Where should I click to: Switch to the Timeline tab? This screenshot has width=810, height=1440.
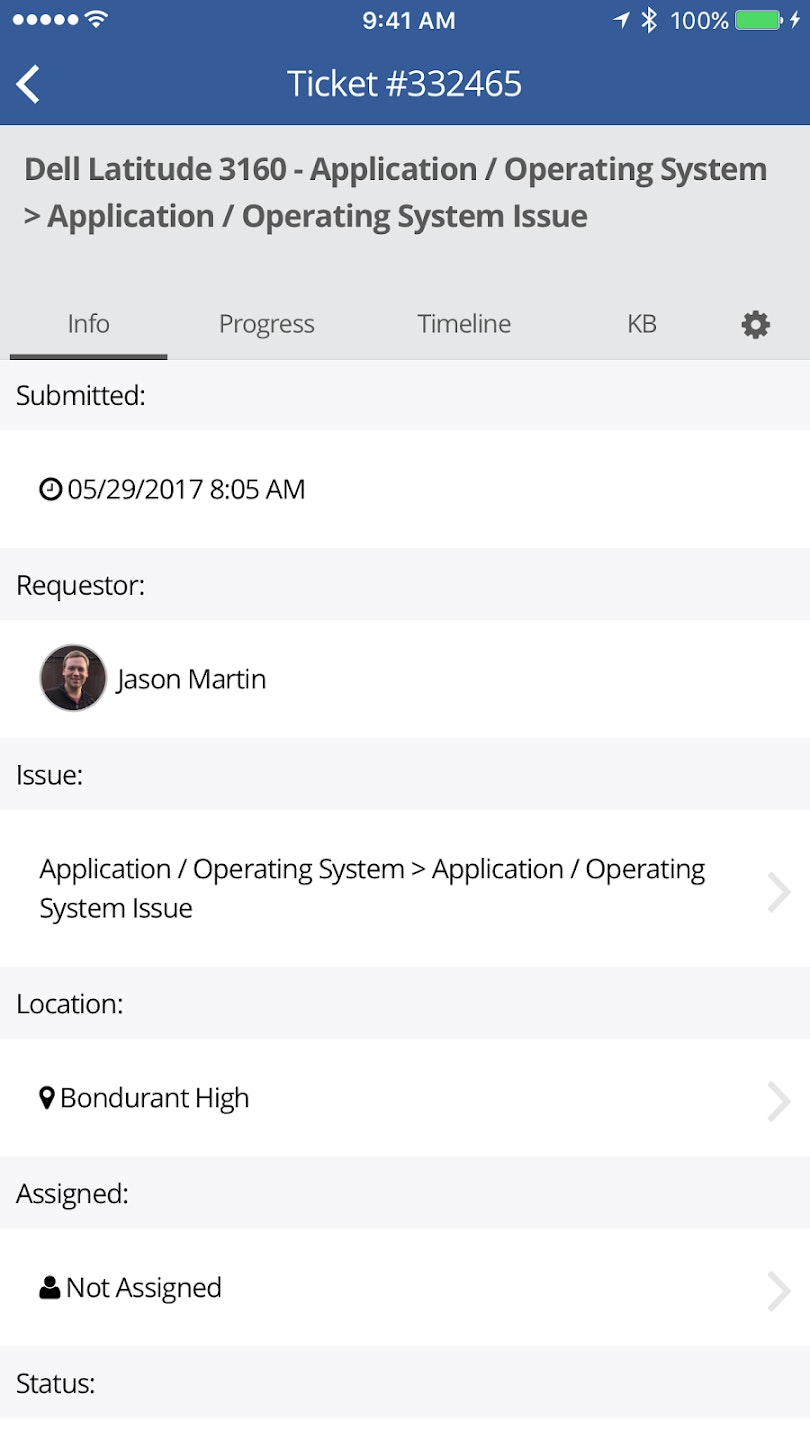point(464,324)
